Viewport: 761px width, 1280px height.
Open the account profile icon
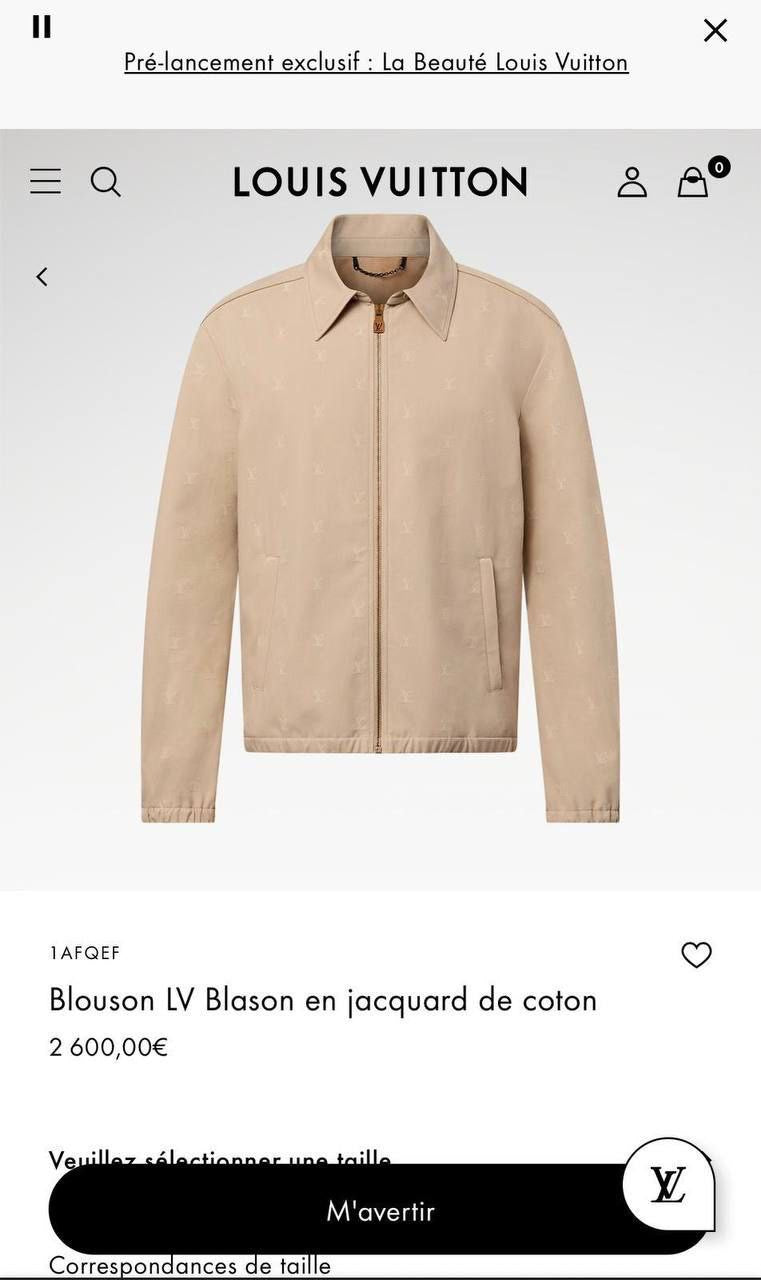pyautogui.click(x=632, y=182)
